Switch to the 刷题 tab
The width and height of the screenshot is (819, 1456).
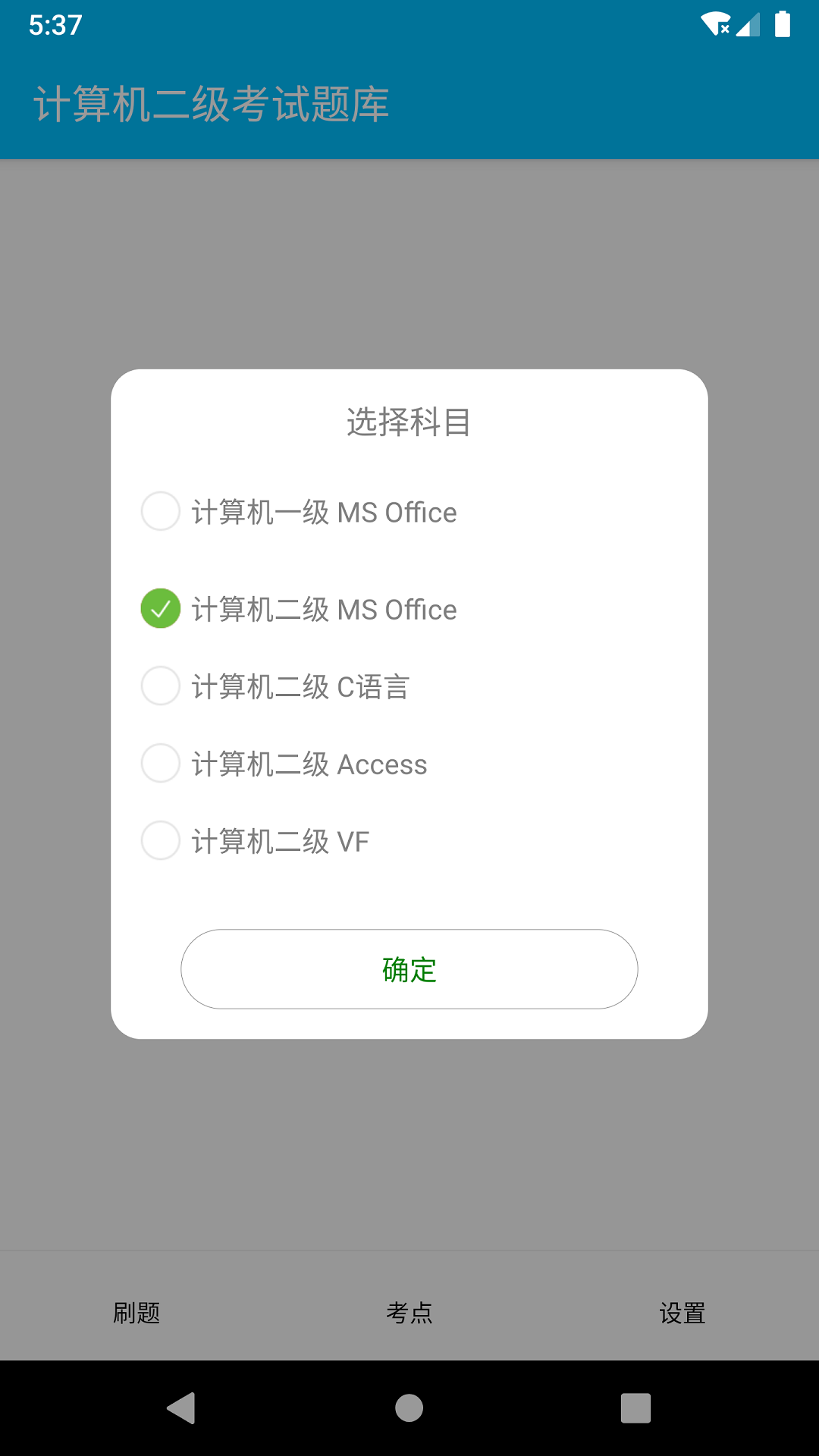click(x=136, y=1313)
